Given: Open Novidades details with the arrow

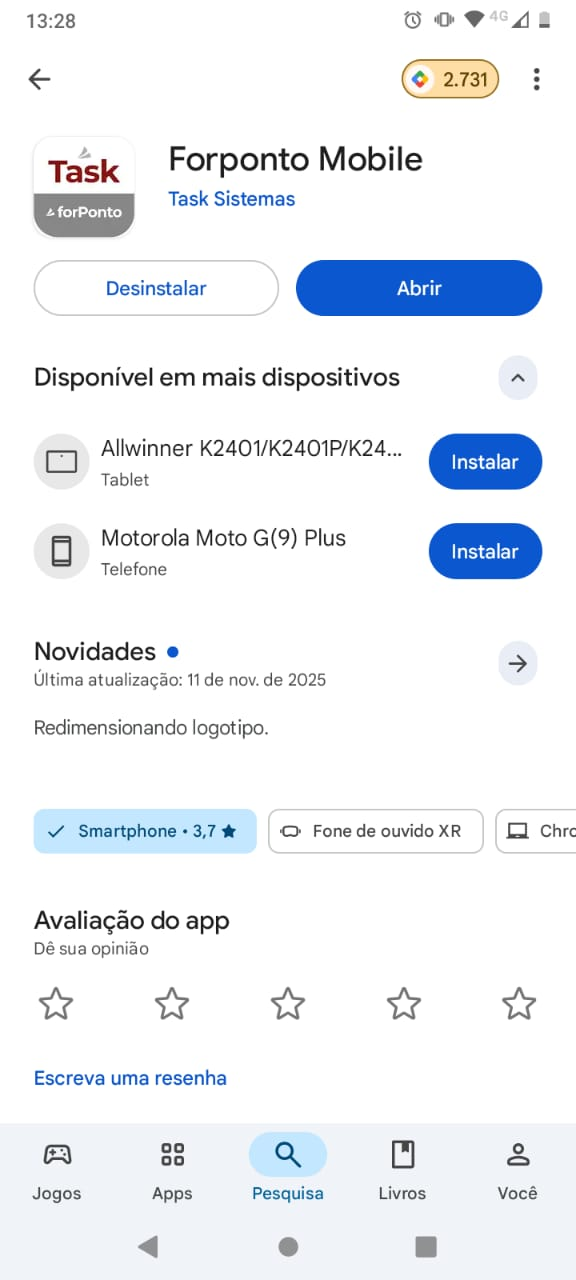Looking at the screenshot, I should (x=518, y=663).
